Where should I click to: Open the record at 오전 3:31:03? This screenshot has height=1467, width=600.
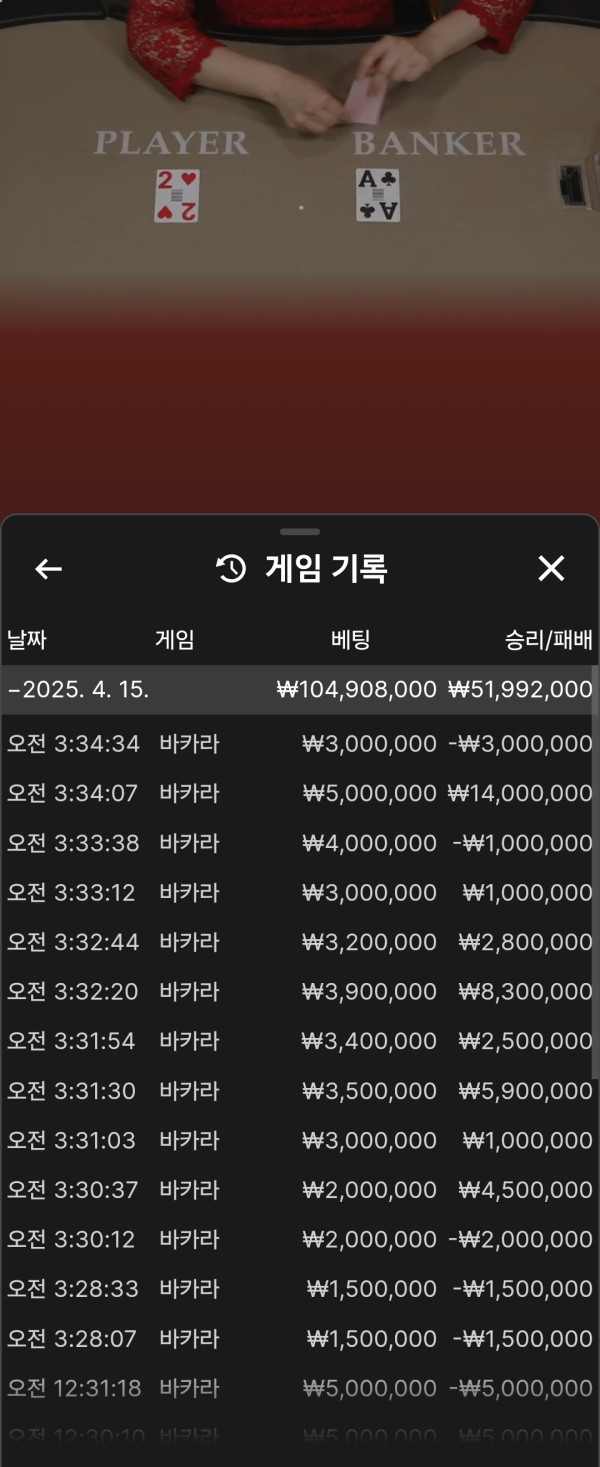coord(299,1140)
